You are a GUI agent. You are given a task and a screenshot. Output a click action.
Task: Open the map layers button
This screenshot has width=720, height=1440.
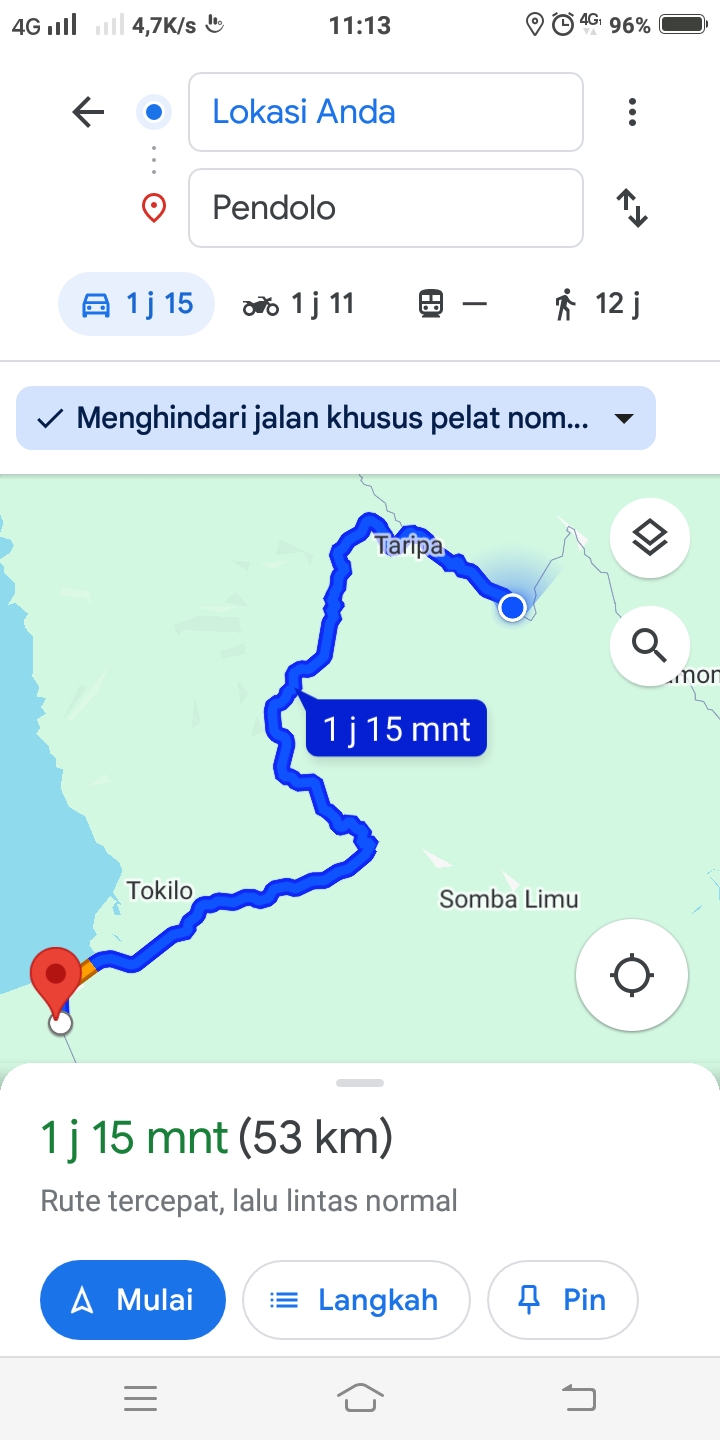(650, 538)
